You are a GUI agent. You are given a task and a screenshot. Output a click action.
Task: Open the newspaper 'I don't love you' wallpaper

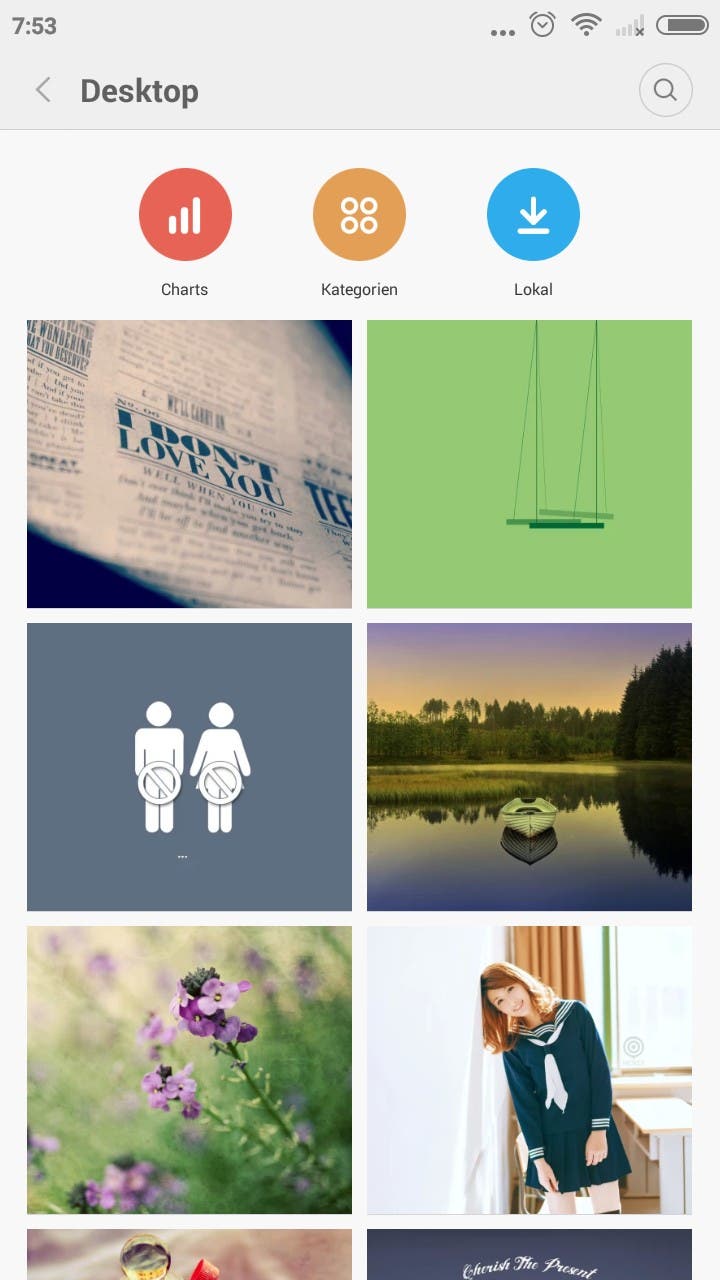(x=189, y=464)
